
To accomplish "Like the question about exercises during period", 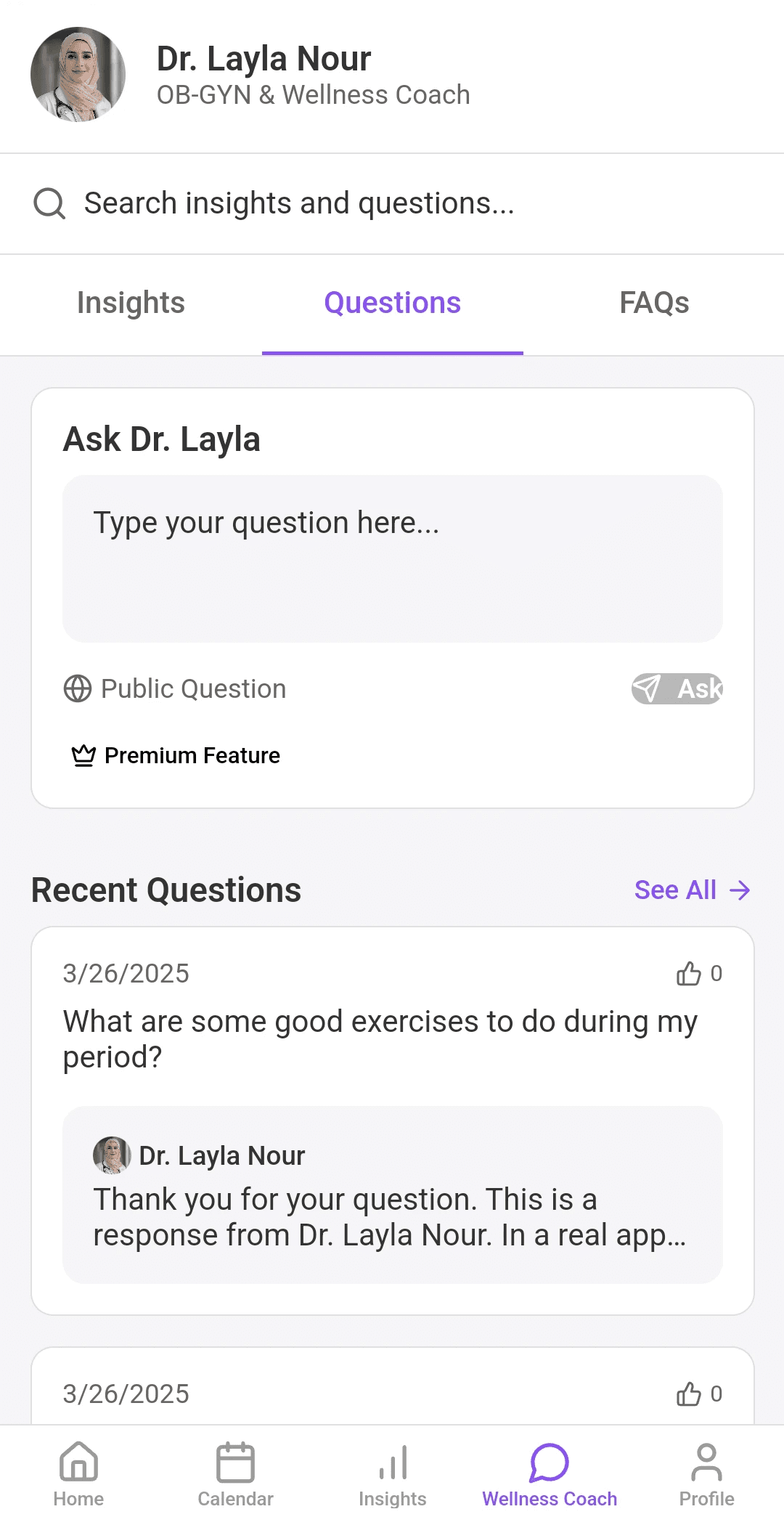I will pyautogui.click(x=690, y=973).
